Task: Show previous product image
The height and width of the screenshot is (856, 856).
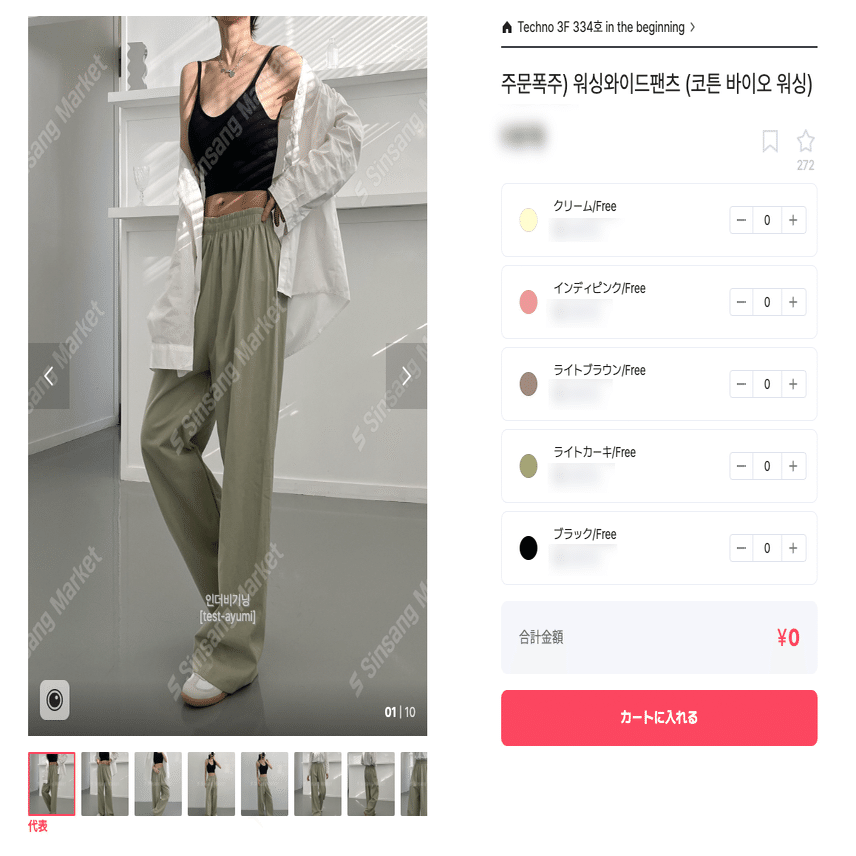Action: click(x=49, y=376)
